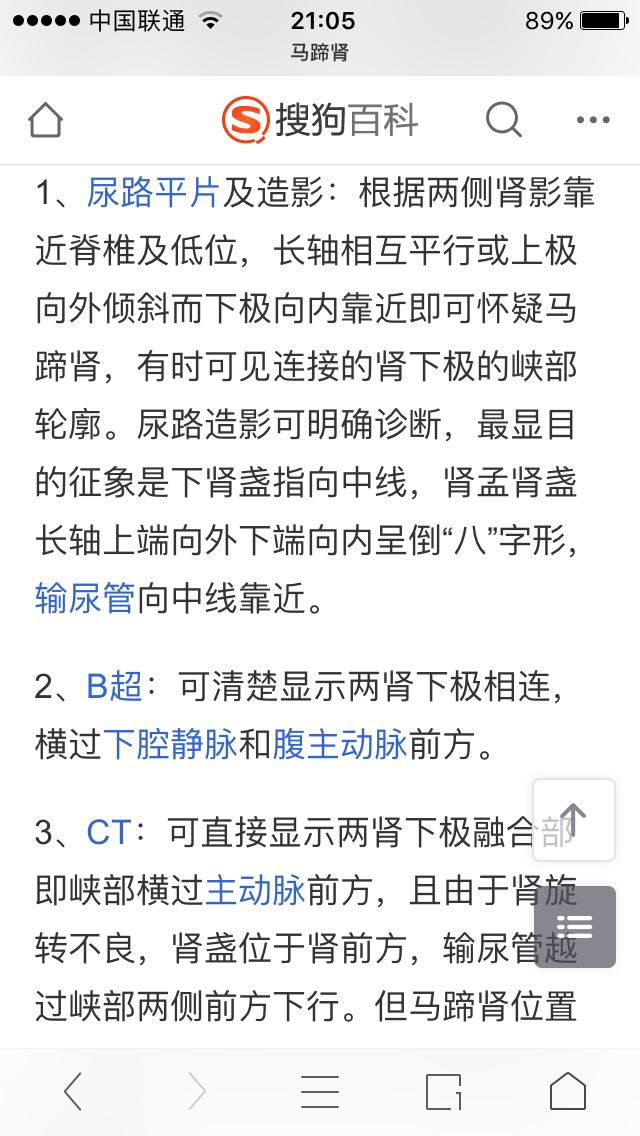This screenshot has height=1136, width=640.
Task: Open the 尿路平片 link
Action: (x=152, y=193)
